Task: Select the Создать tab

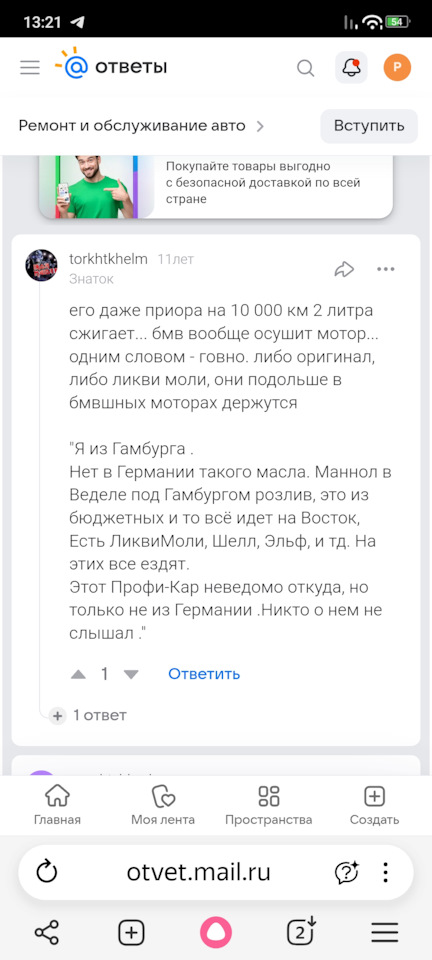Action: [374, 805]
